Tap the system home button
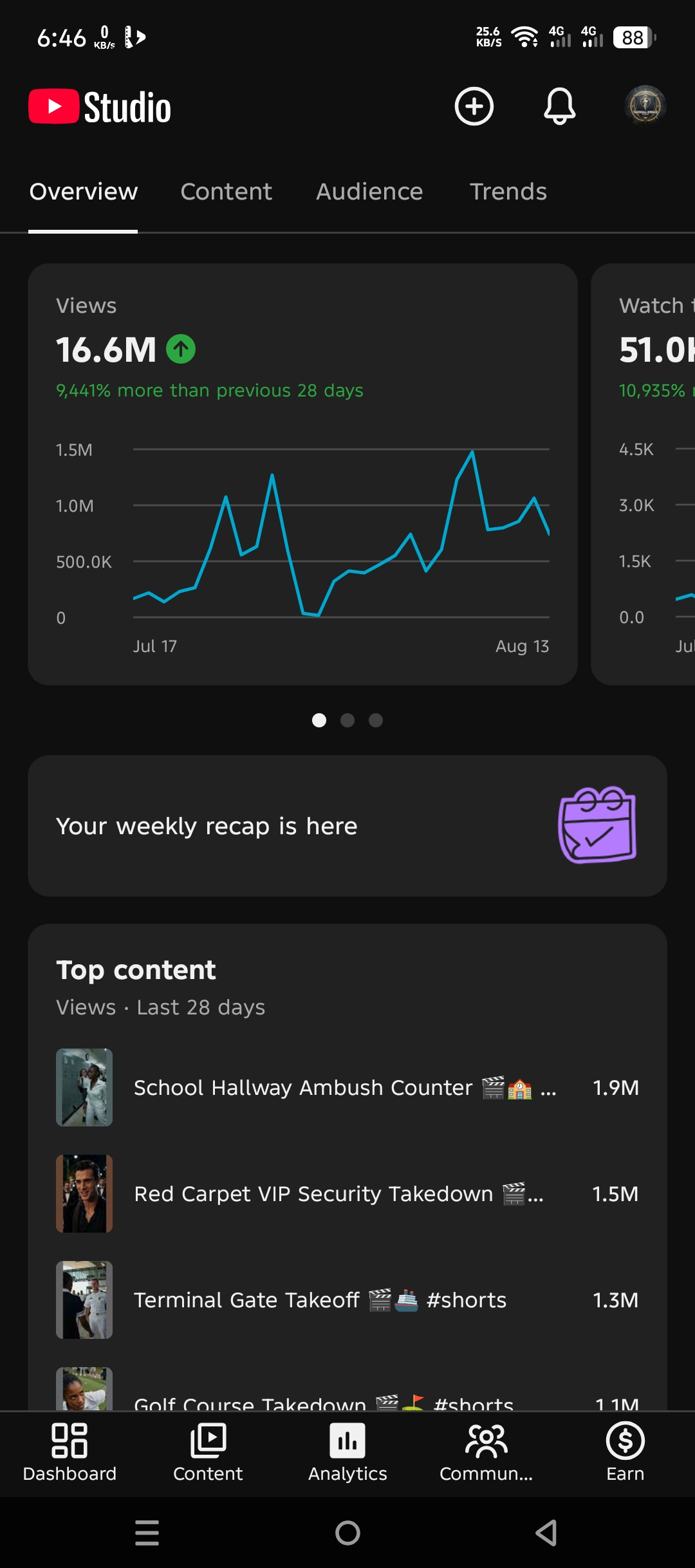Viewport: 695px width, 1568px height. 347,1533
